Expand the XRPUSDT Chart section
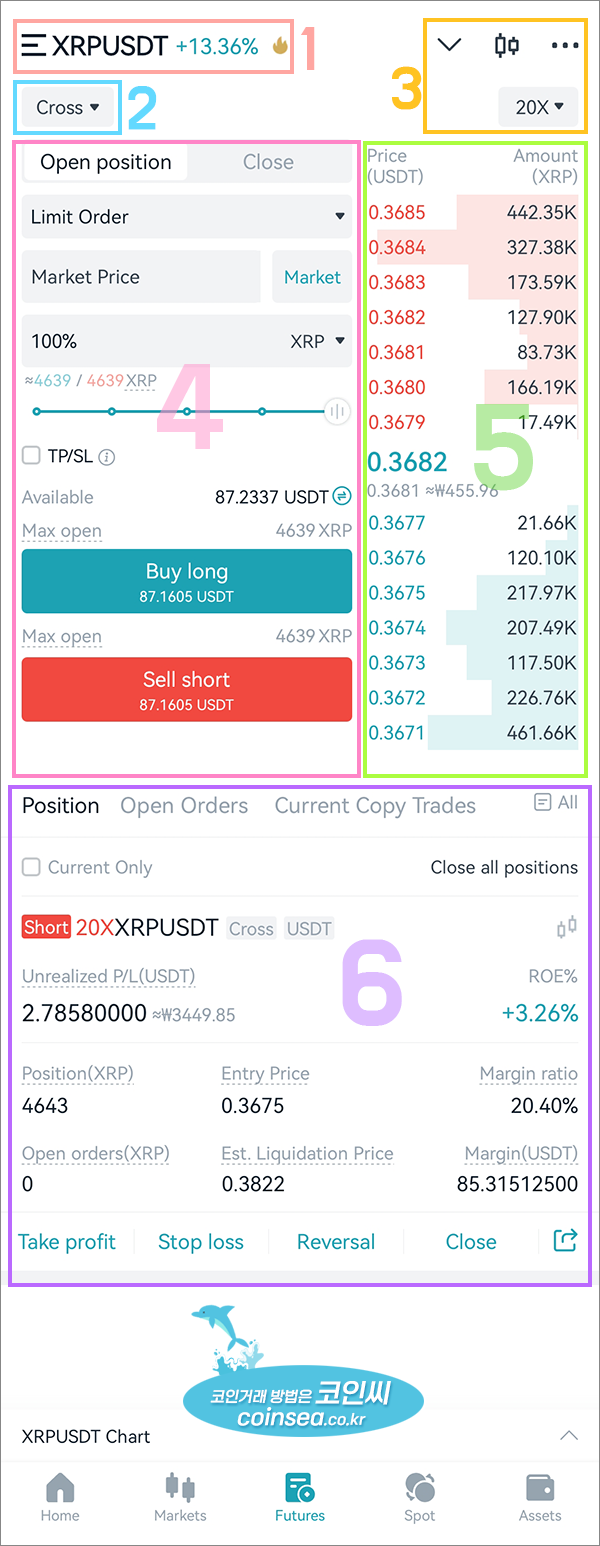600x1546 pixels. coord(568,1436)
